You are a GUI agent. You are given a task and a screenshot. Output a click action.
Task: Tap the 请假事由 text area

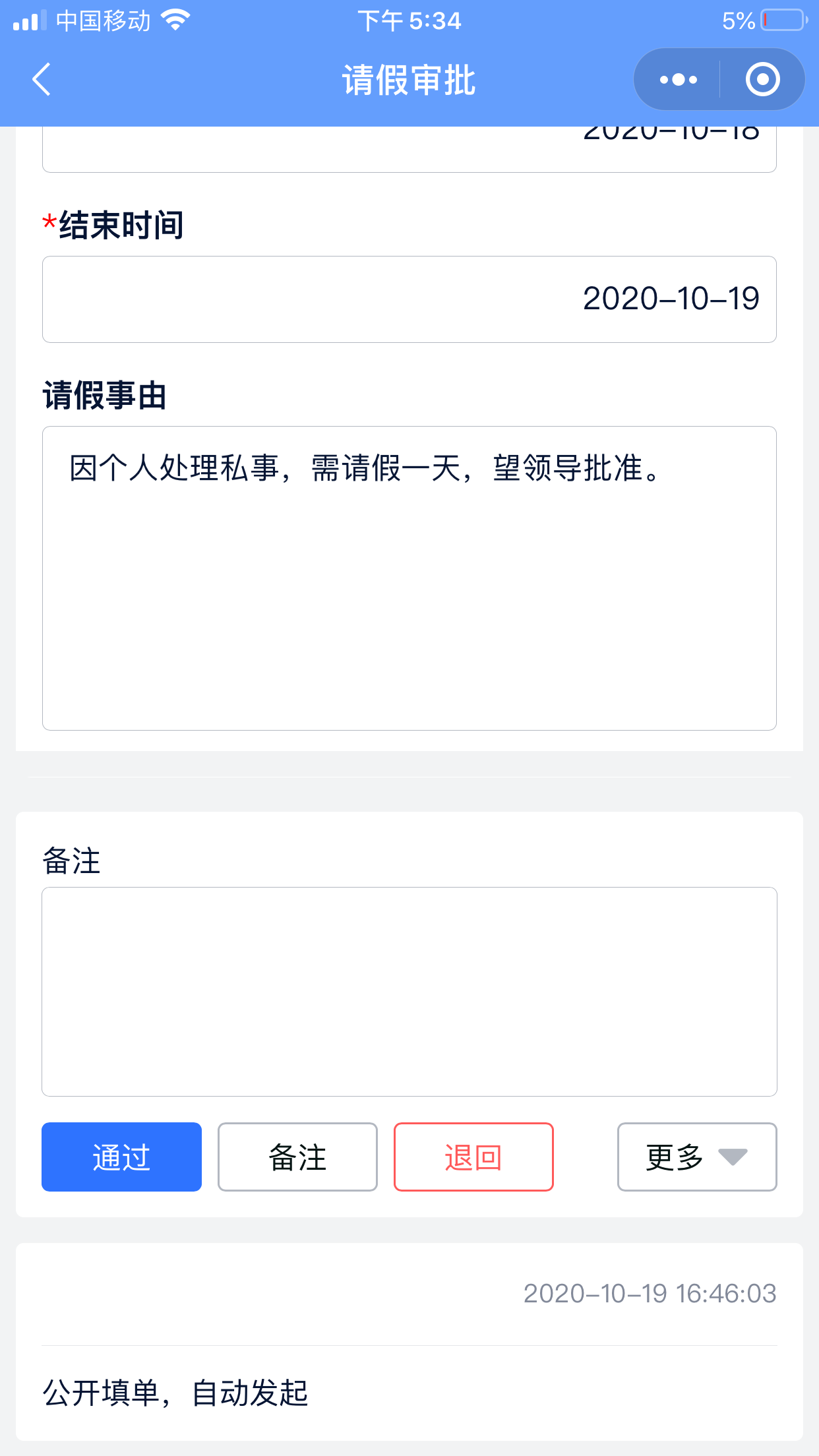click(409, 578)
